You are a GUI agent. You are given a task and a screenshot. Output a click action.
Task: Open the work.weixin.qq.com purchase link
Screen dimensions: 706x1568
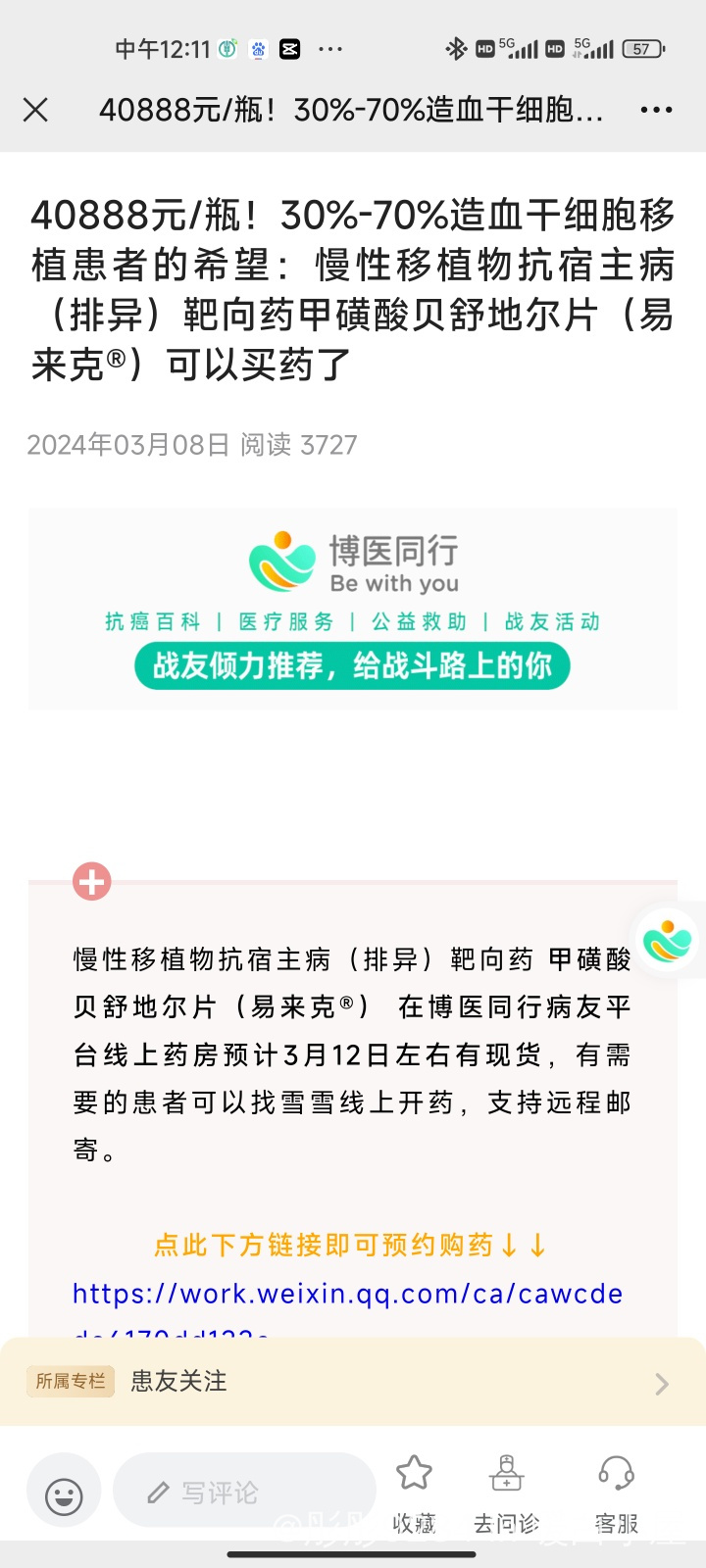pyautogui.click(x=347, y=1294)
